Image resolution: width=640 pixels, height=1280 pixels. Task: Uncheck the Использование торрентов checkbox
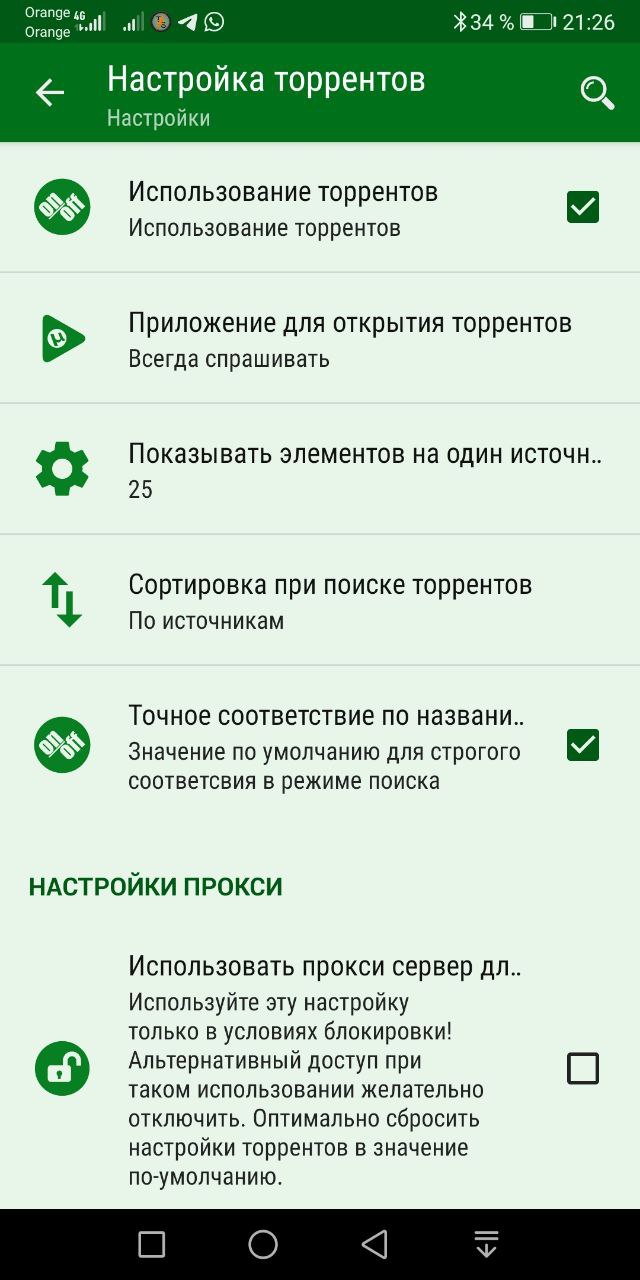582,207
